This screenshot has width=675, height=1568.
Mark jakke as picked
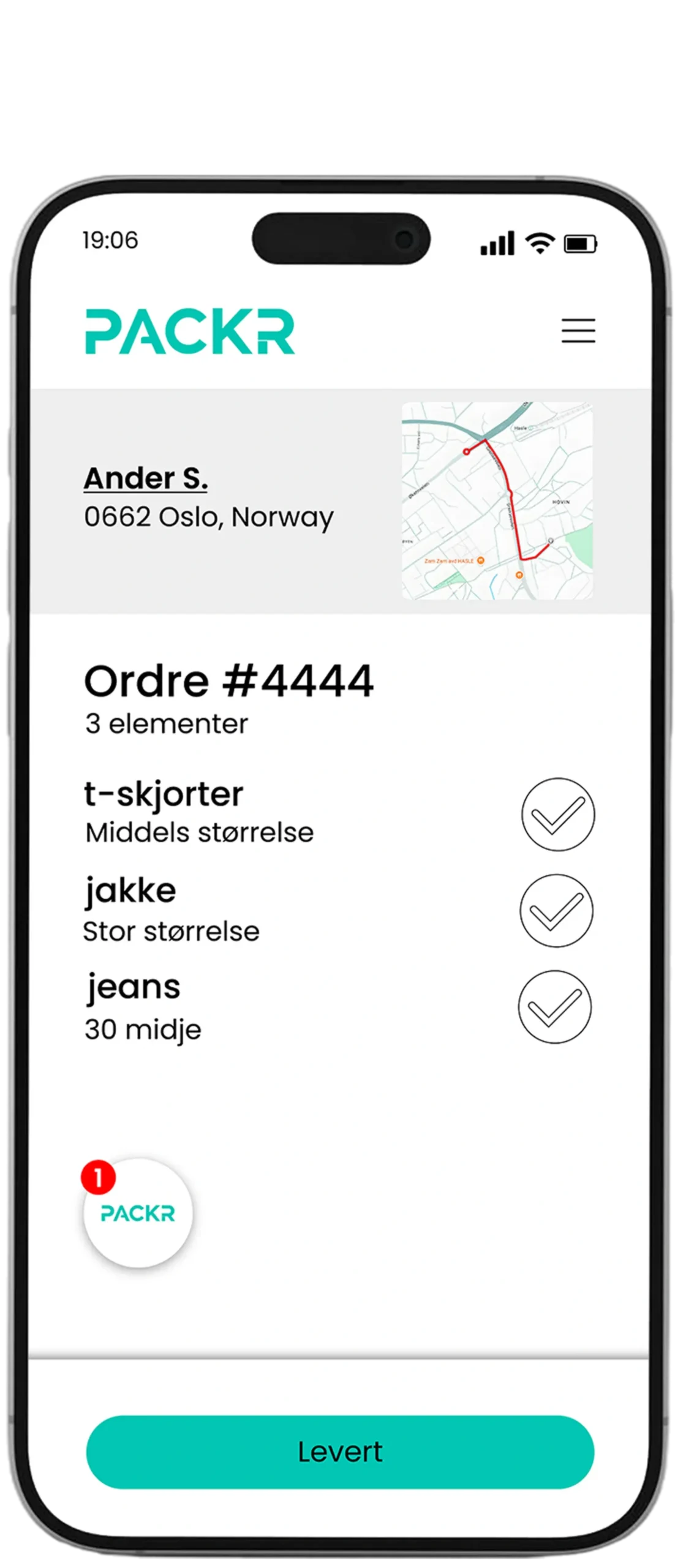(x=556, y=911)
